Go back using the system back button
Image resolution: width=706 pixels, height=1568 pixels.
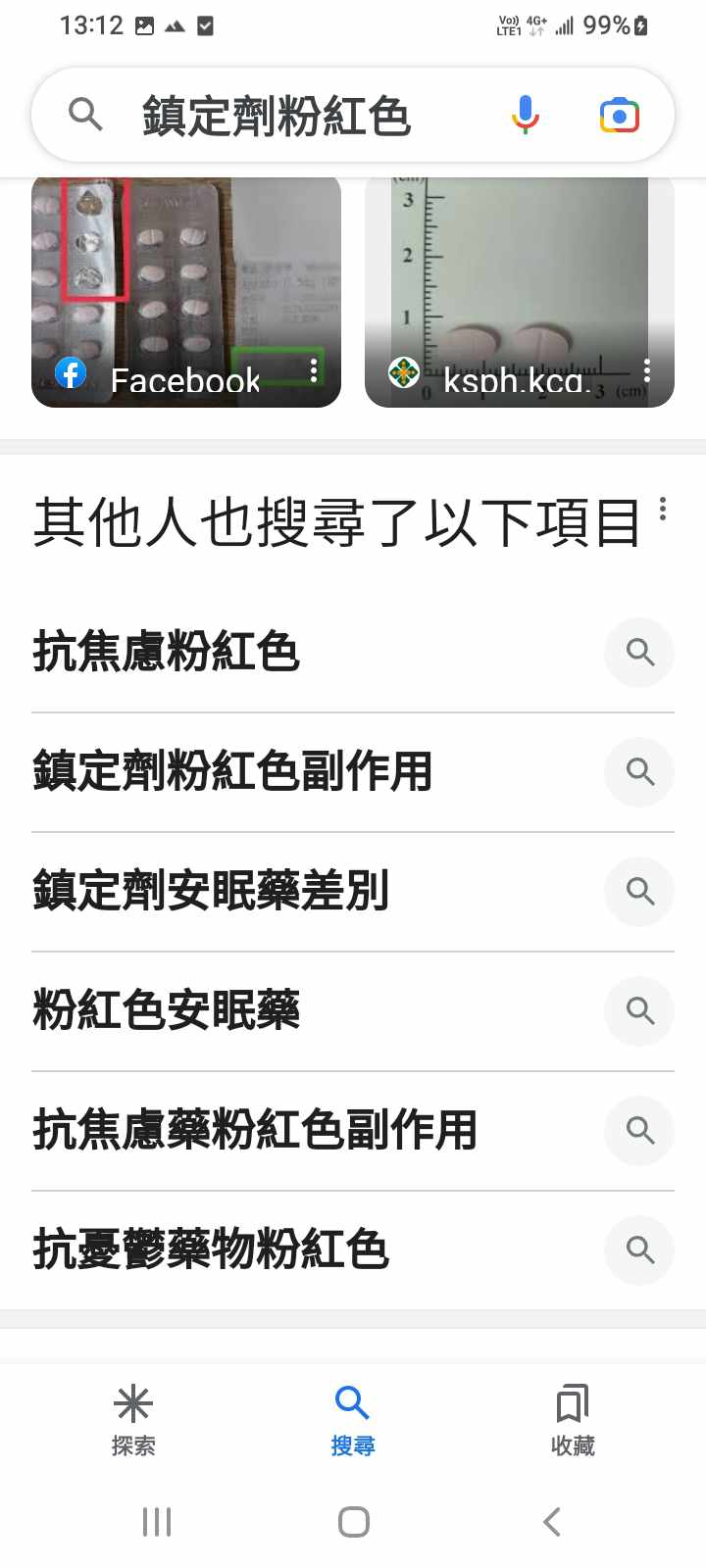point(552,1522)
